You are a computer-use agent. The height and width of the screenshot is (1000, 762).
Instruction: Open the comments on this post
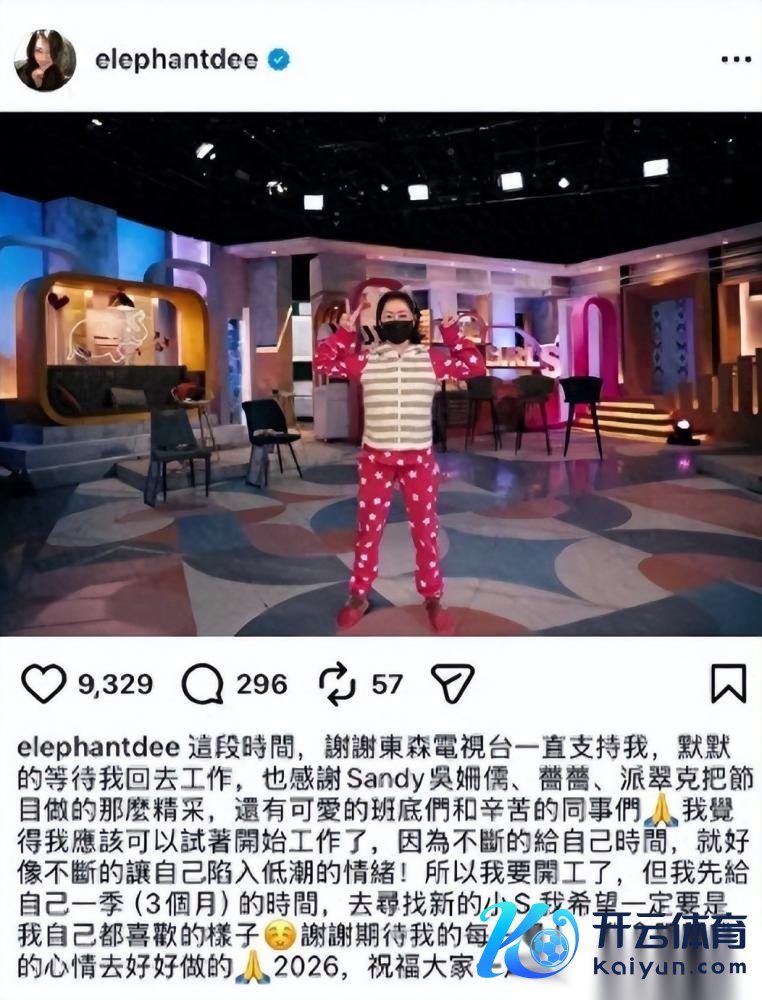pyautogui.click(x=202, y=684)
